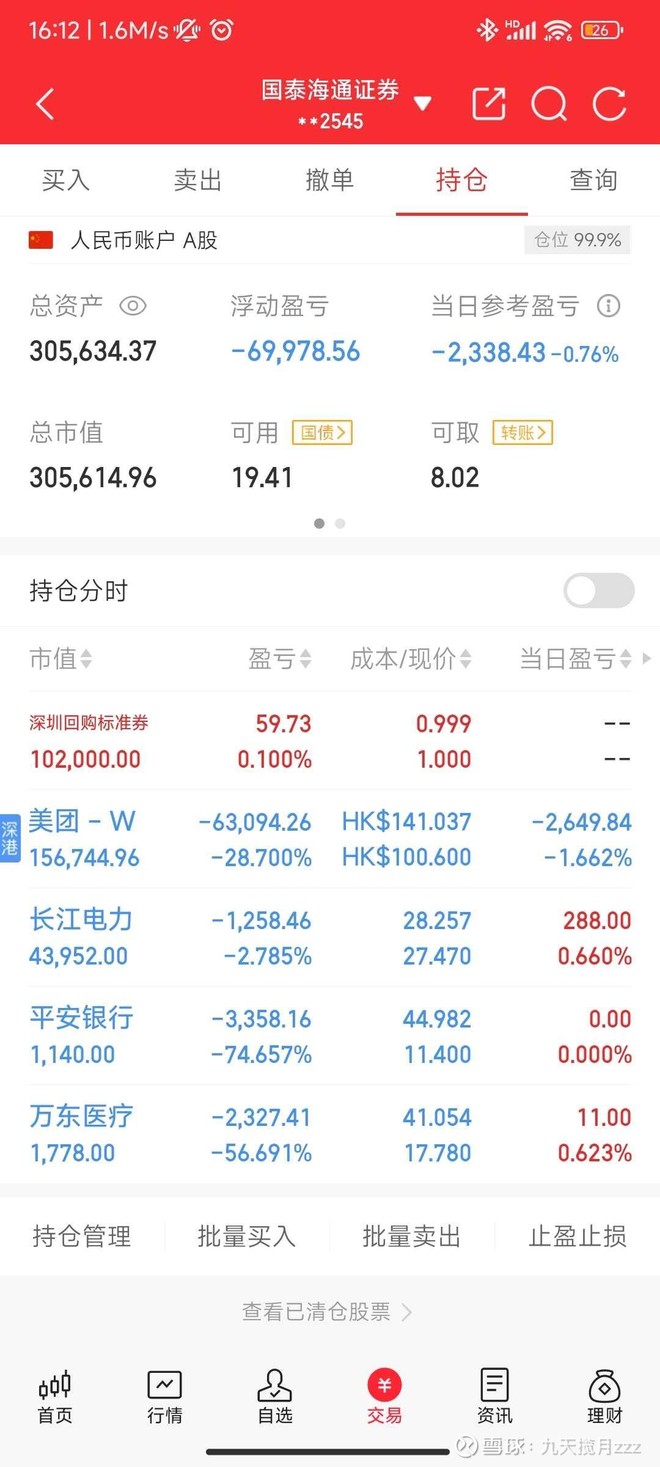Refresh the holdings data
This screenshot has height=1467, width=660.
pos(609,104)
